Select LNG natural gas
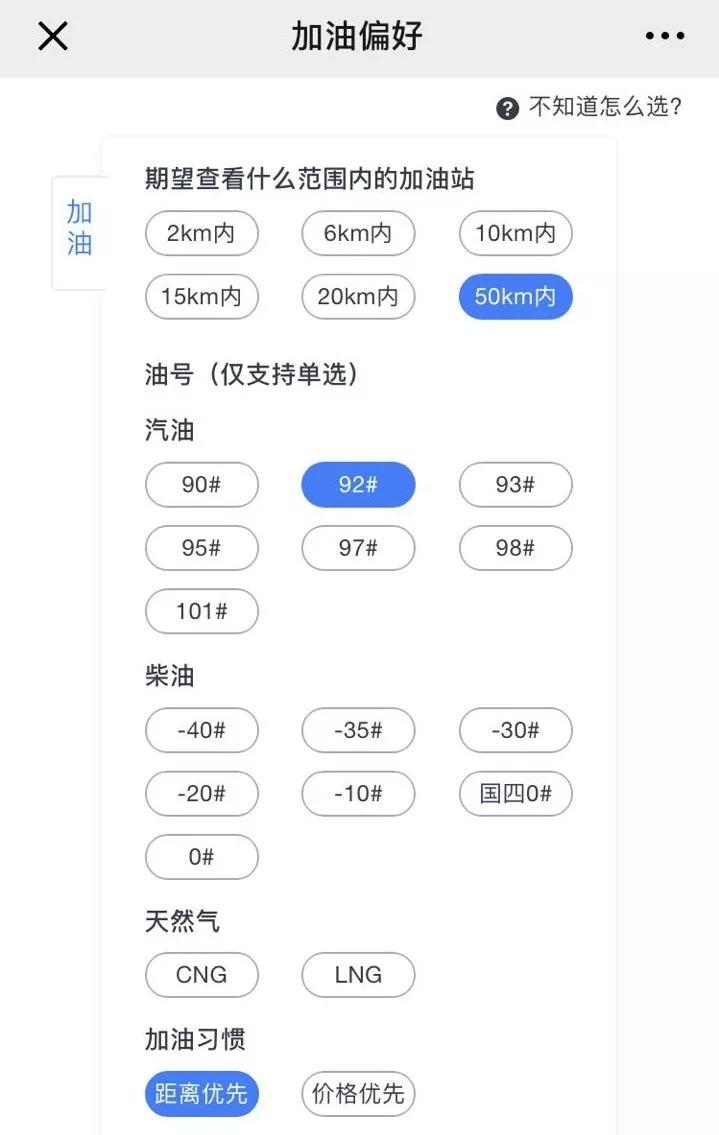719x1135 pixels. tap(358, 975)
